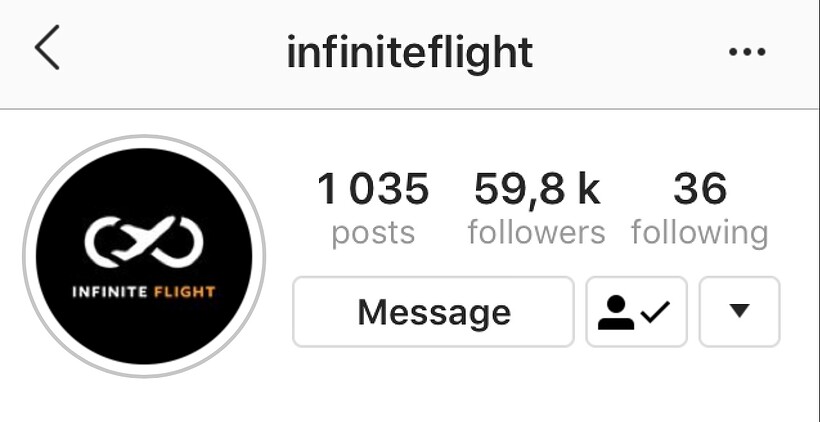Open infiniteflight's profile picture
The width and height of the screenshot is (820, 422).
tap(144, 256)
